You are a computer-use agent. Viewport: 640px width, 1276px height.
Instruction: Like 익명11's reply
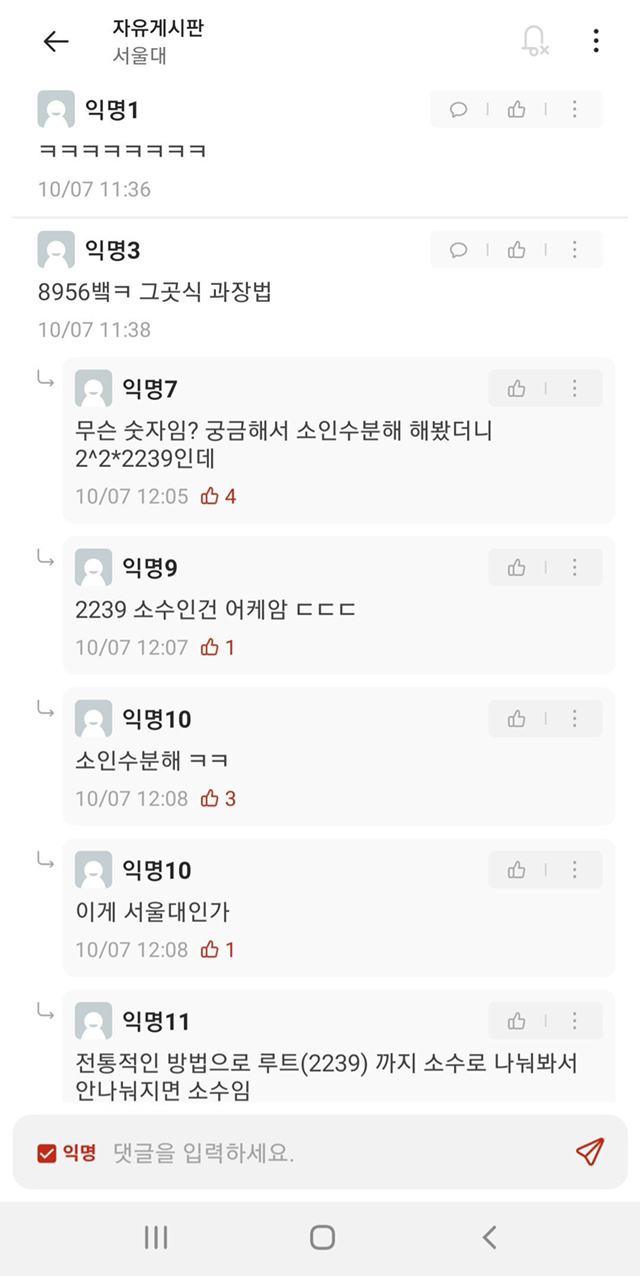pos(516,1021)
